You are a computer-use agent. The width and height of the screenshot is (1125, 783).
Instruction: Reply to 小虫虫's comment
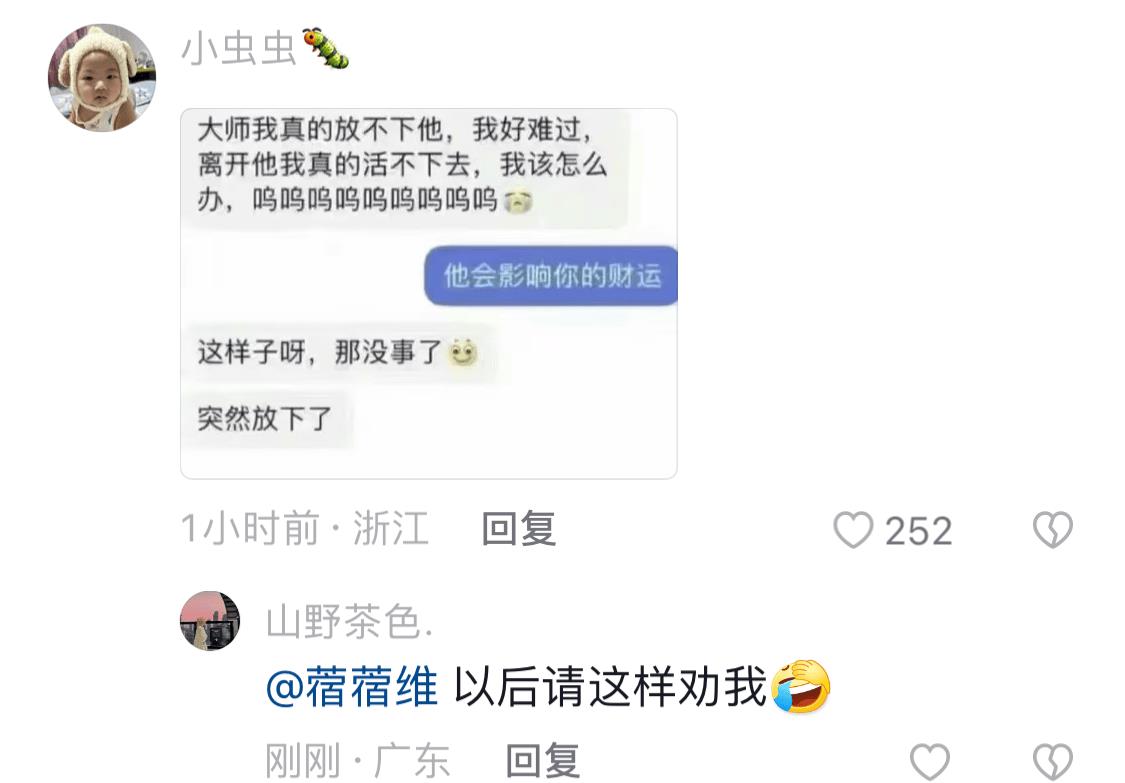click(x=518, y=529)
